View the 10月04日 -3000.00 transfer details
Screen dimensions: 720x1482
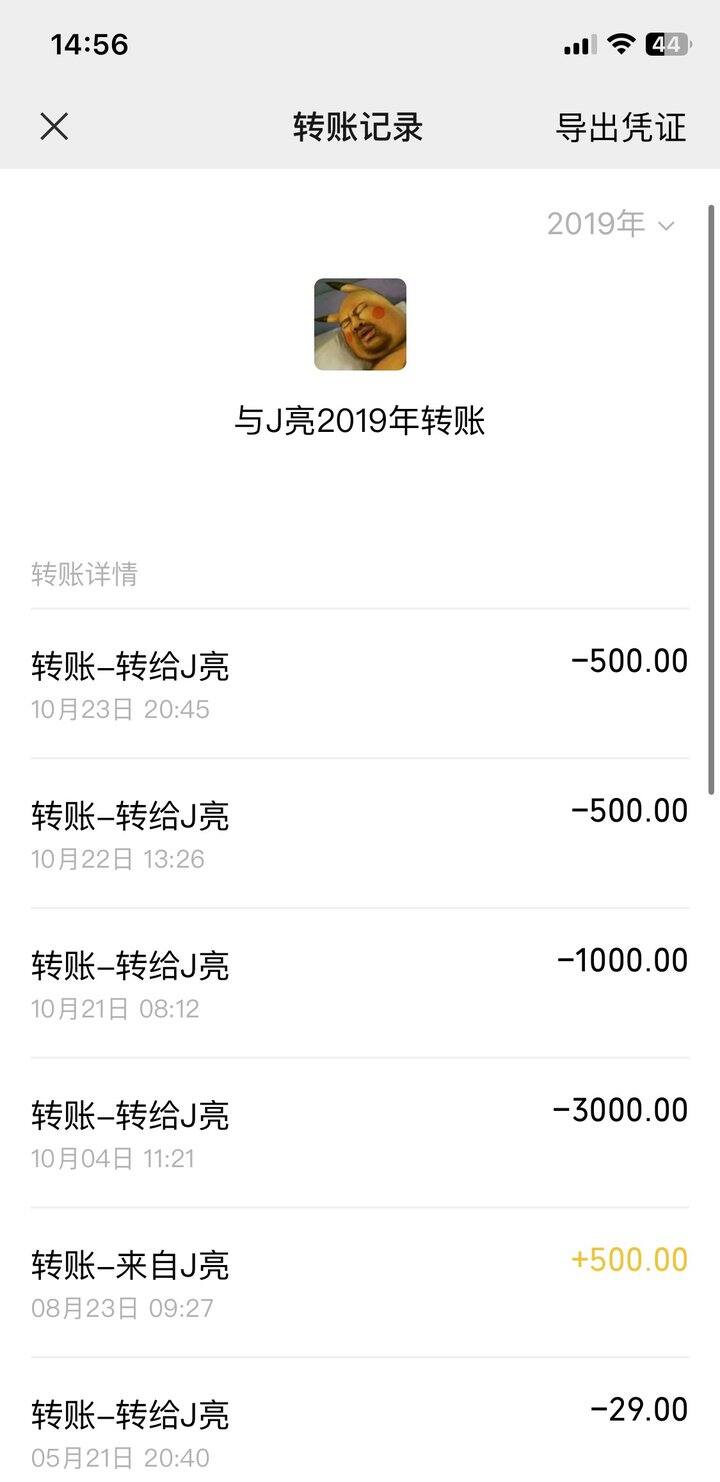tap(360, 1133)
